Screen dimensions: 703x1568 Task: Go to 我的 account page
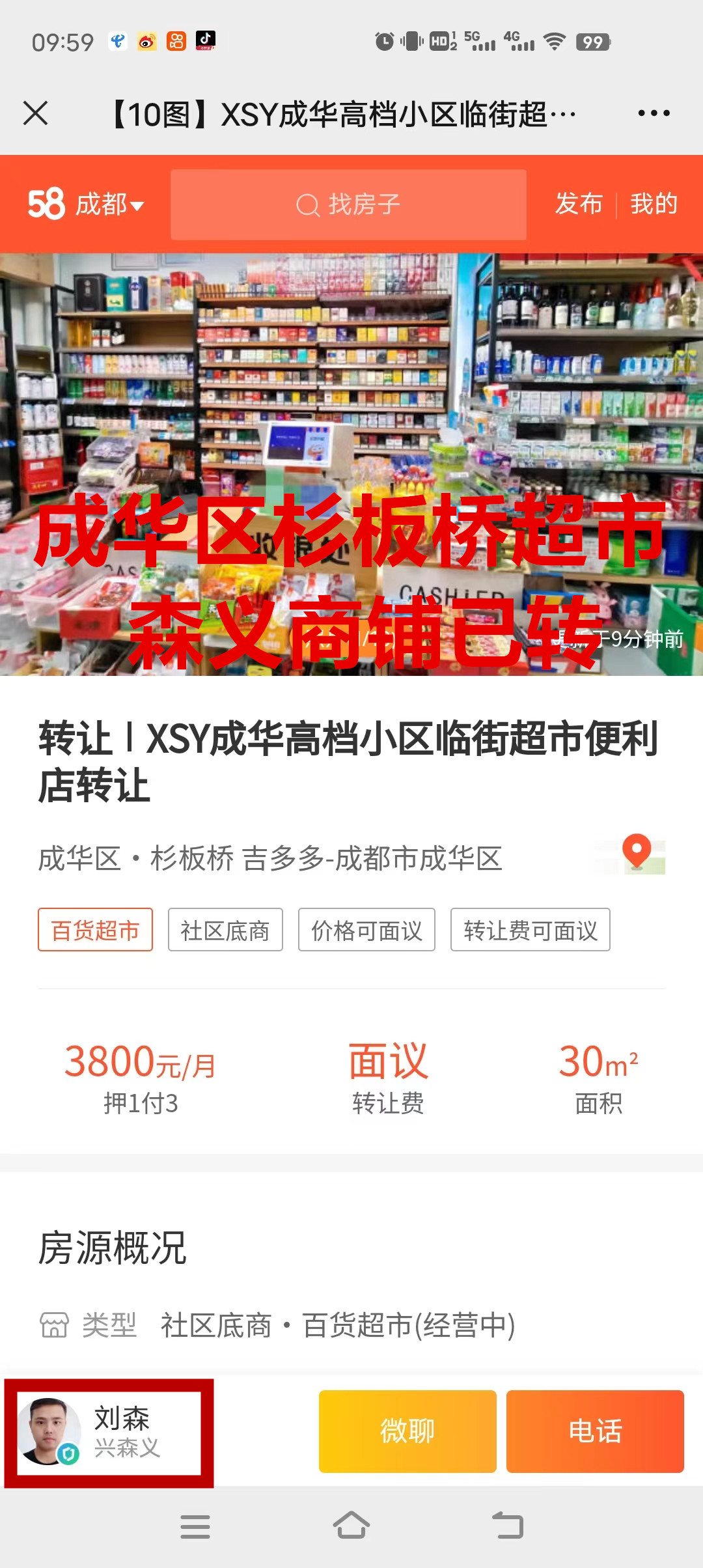(654, 204)
